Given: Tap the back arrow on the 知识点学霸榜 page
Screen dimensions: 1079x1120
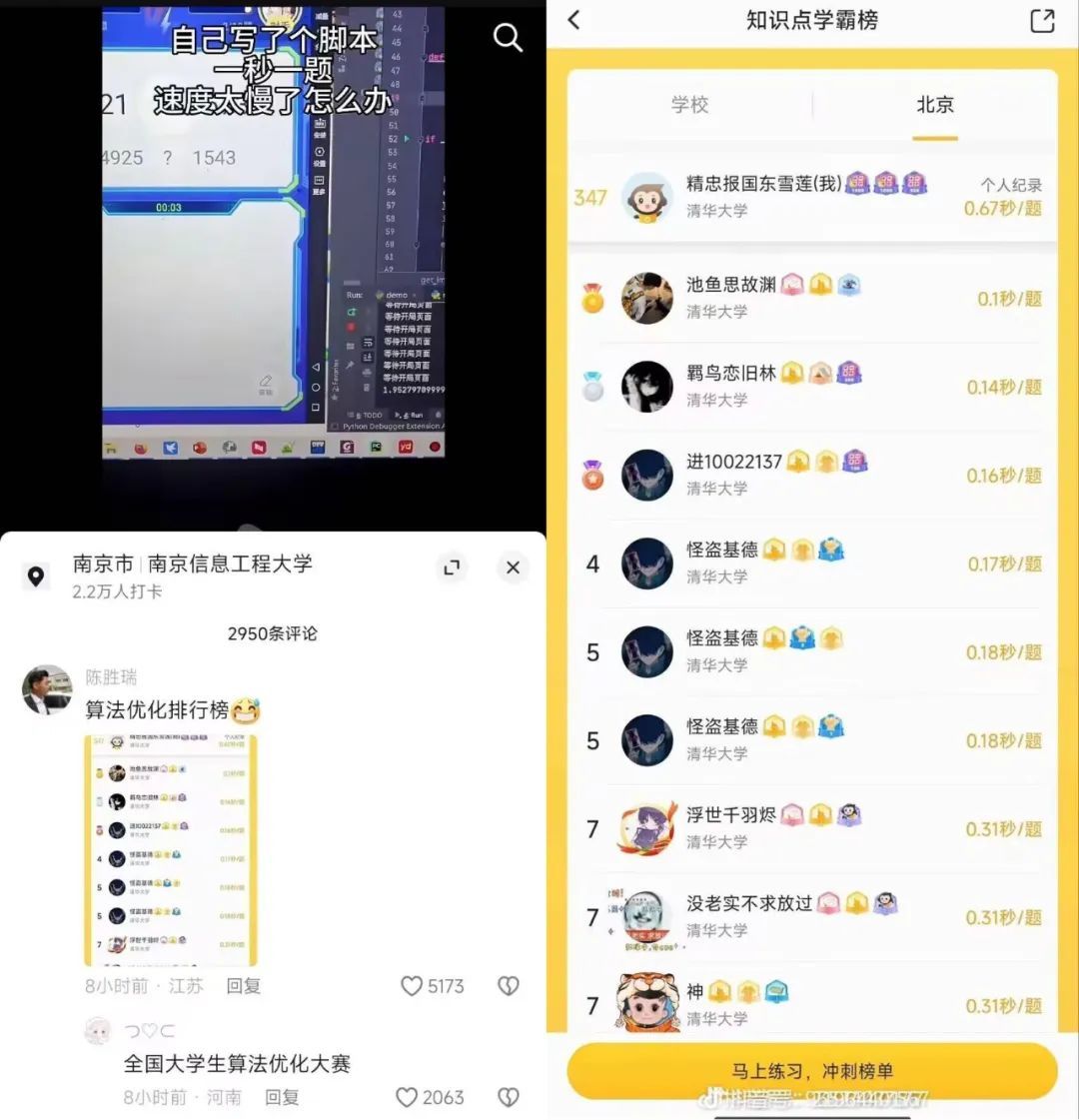Looking at the screenshot, I should (x=574, y=19).
